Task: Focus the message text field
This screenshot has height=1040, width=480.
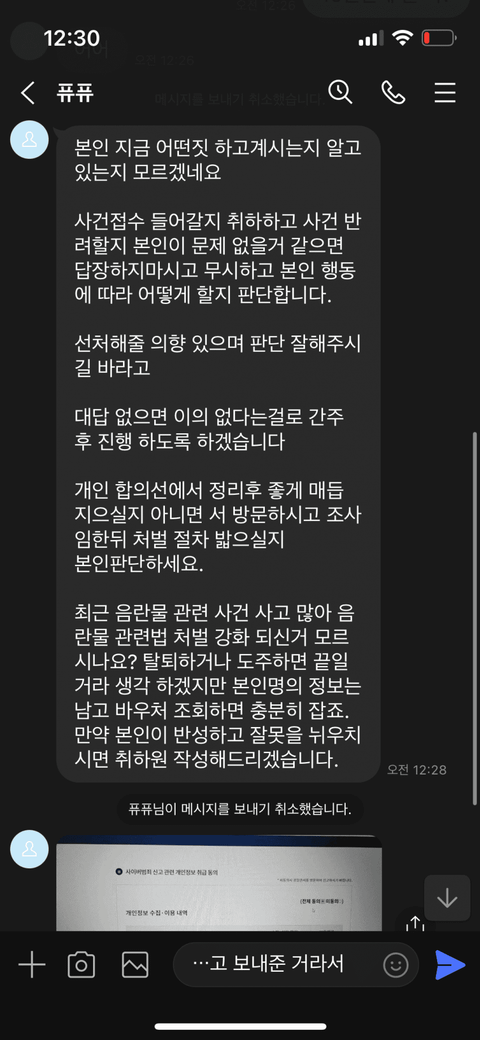Action: click(x=278, y=964)
